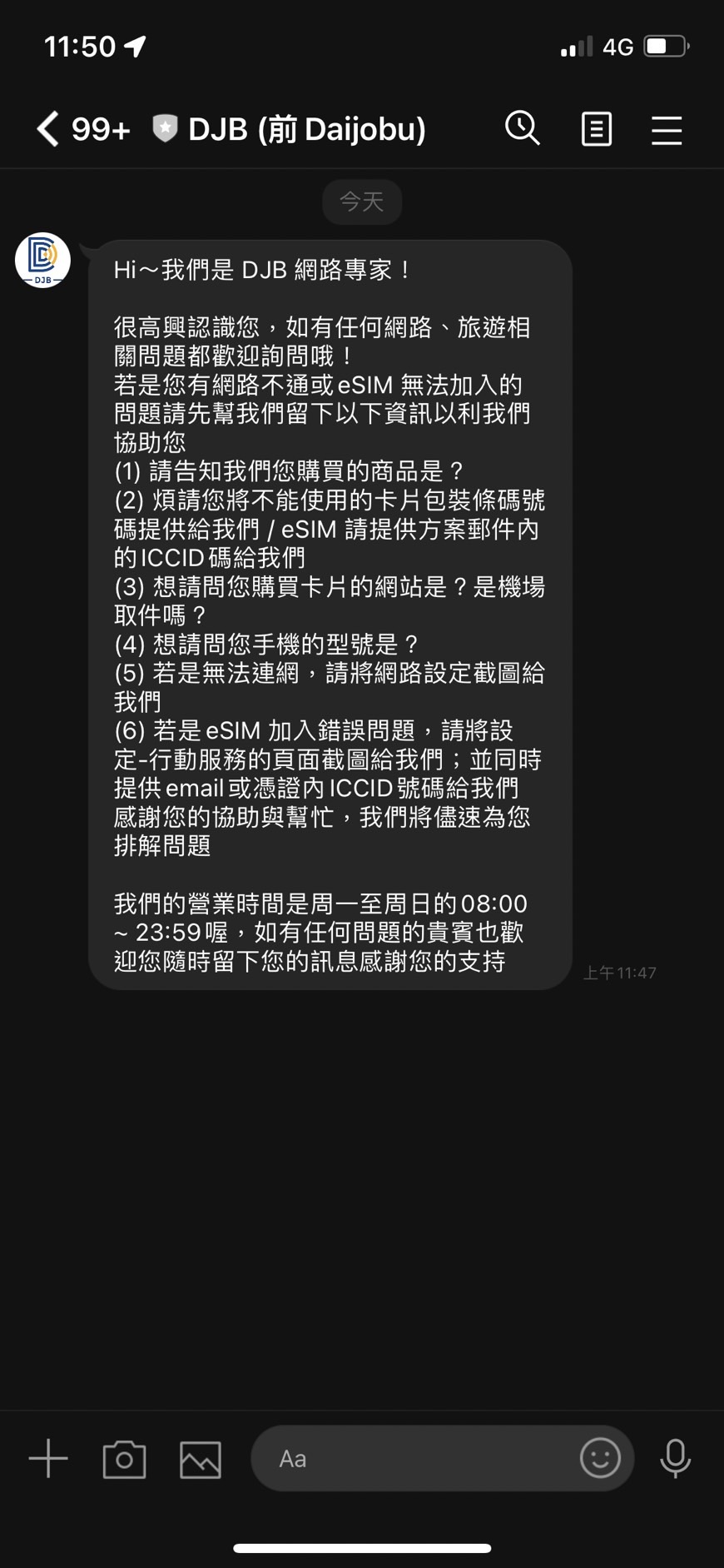Record a voice message with the microphone

(675, 1458)
